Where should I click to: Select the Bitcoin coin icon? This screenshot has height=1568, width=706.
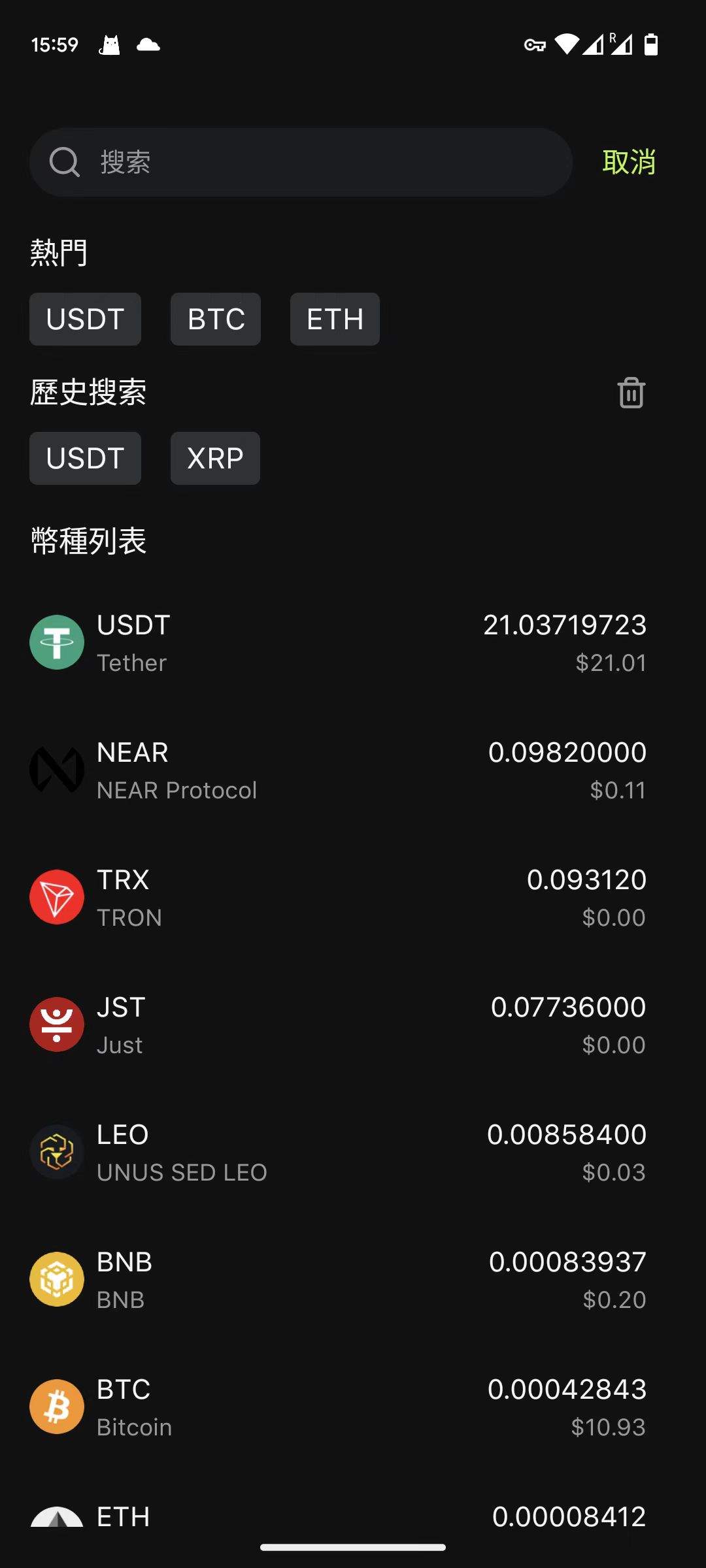(x=57, y=1407)
